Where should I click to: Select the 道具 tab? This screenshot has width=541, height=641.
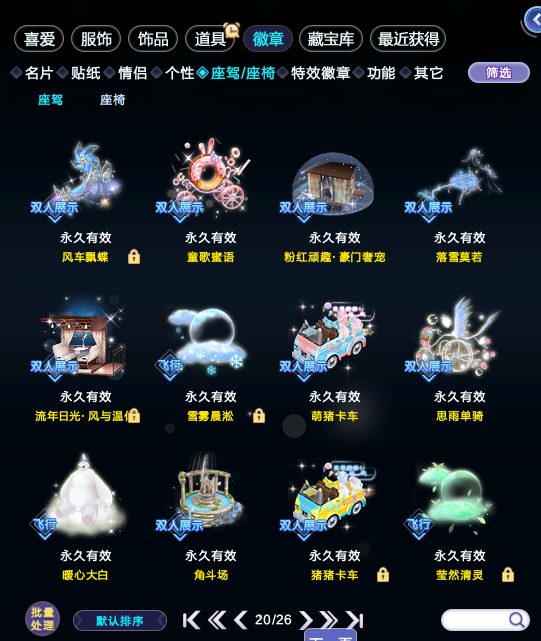click(x=210, y=39)
